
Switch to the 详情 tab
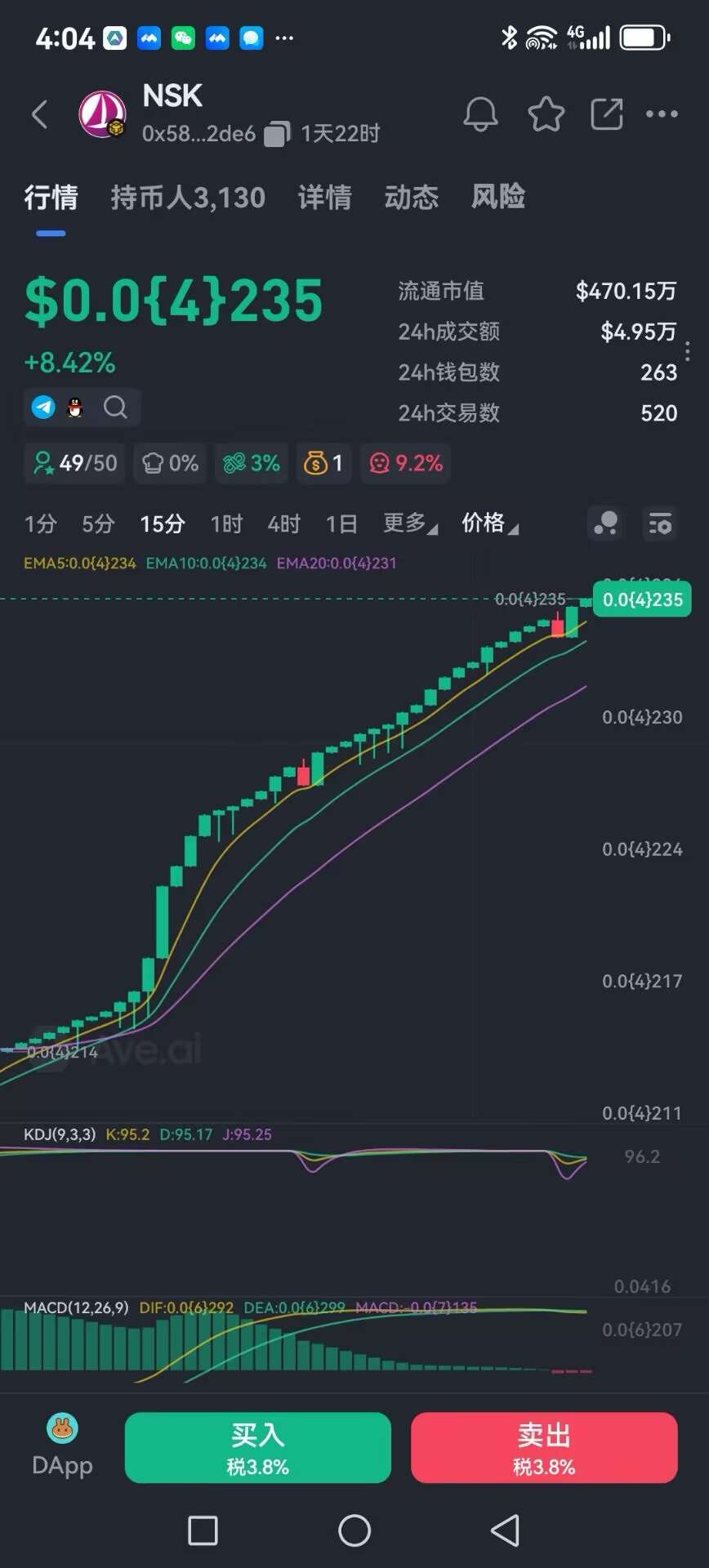click(324, 198)
